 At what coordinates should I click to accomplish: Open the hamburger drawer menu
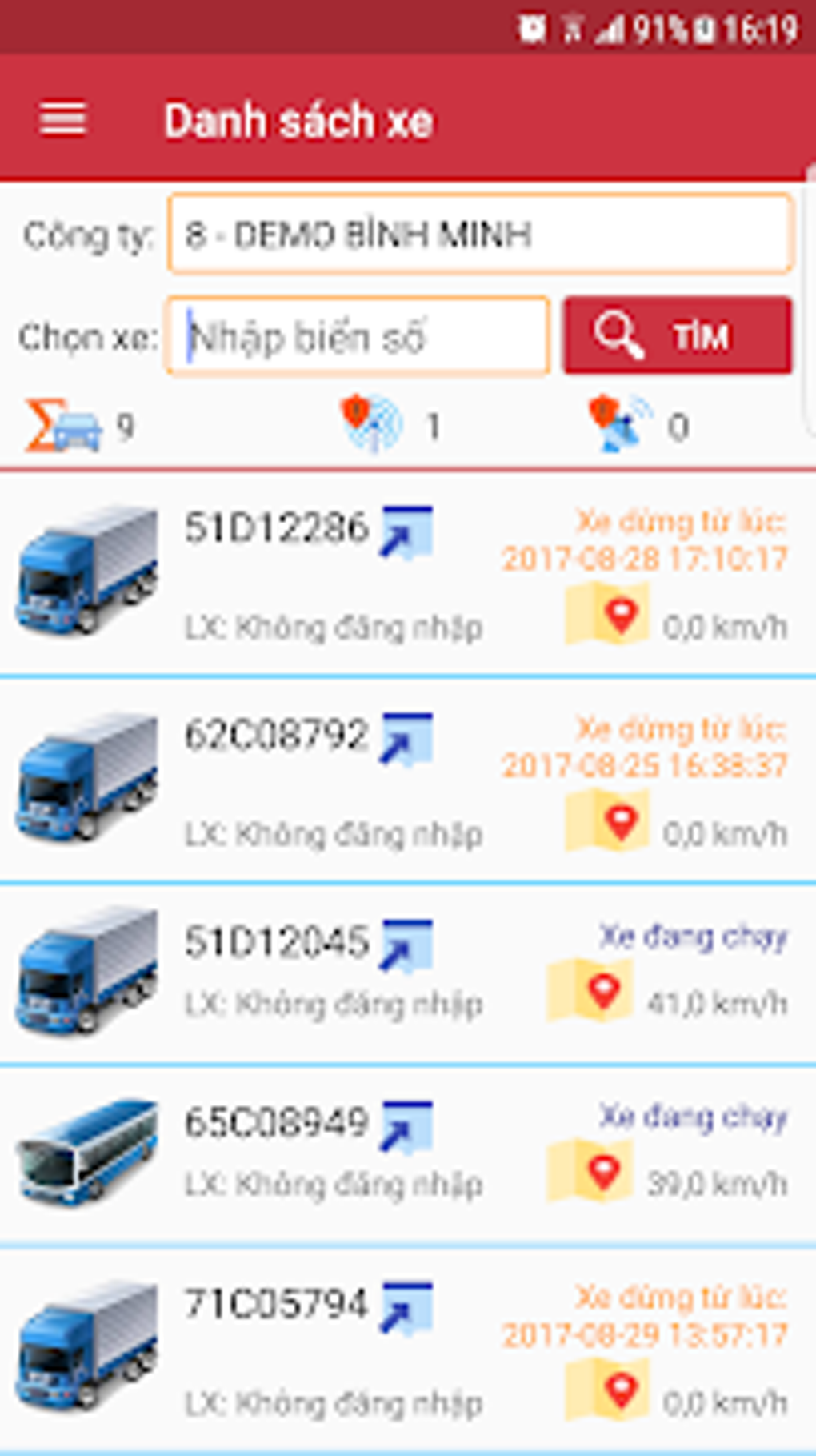62,120
